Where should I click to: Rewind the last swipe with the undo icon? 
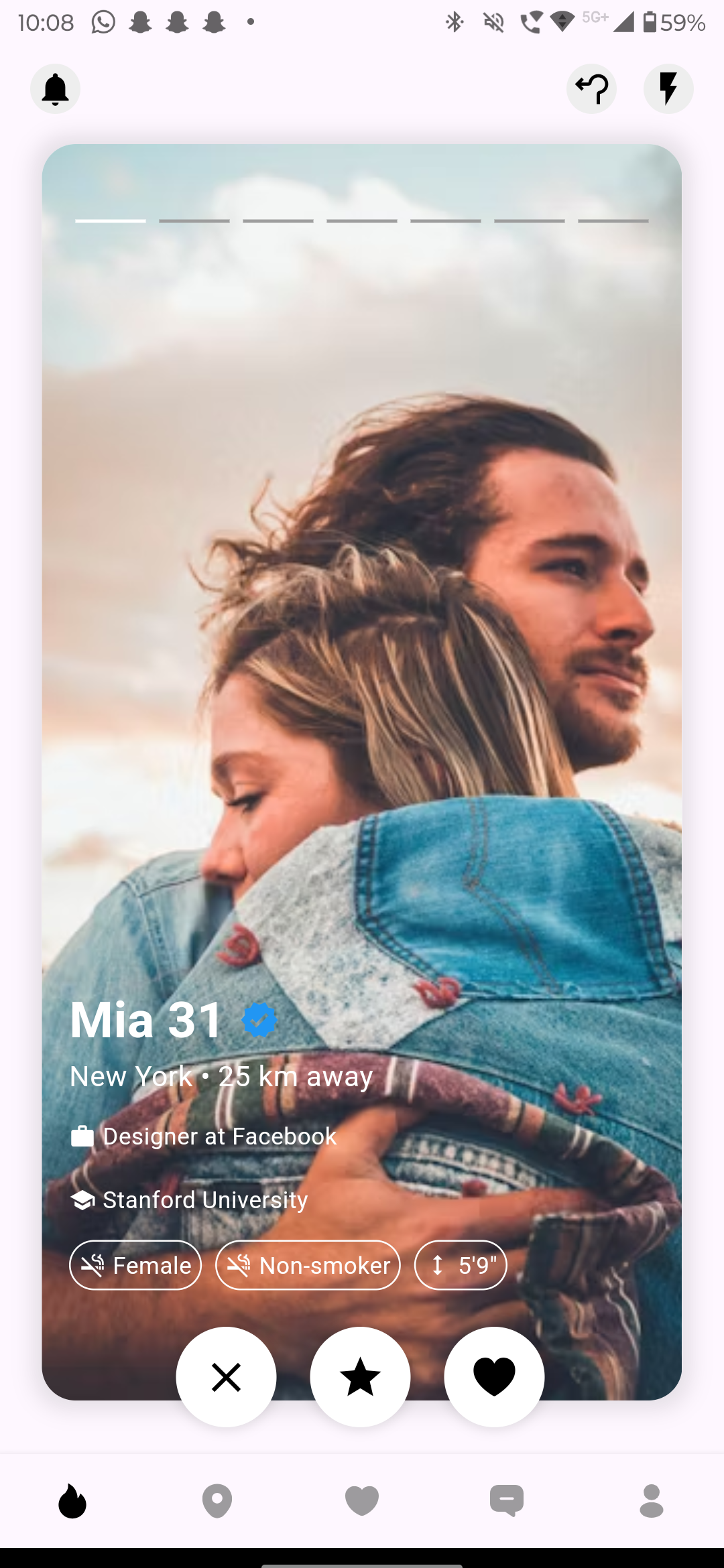tap(591, 89)
